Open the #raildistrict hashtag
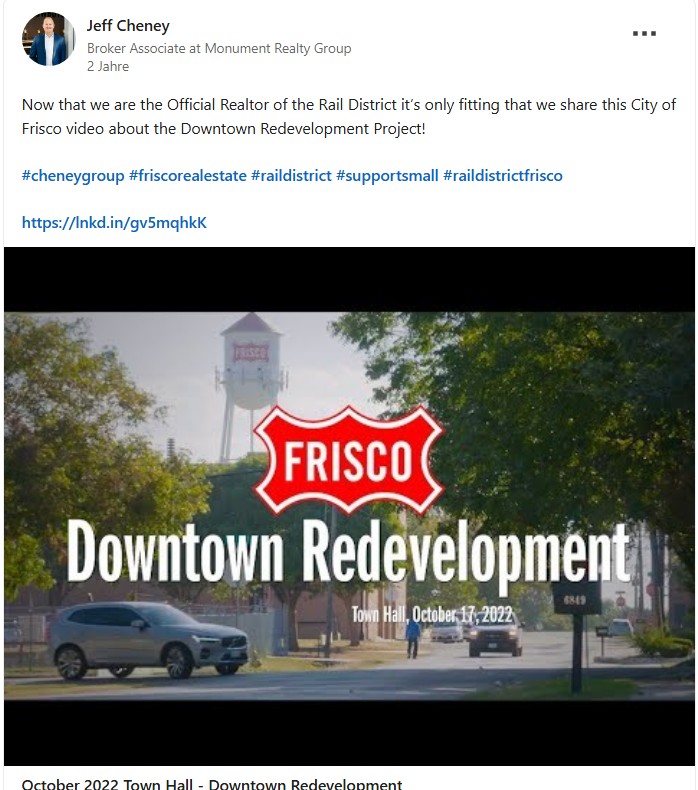 [x=291, y=175]
